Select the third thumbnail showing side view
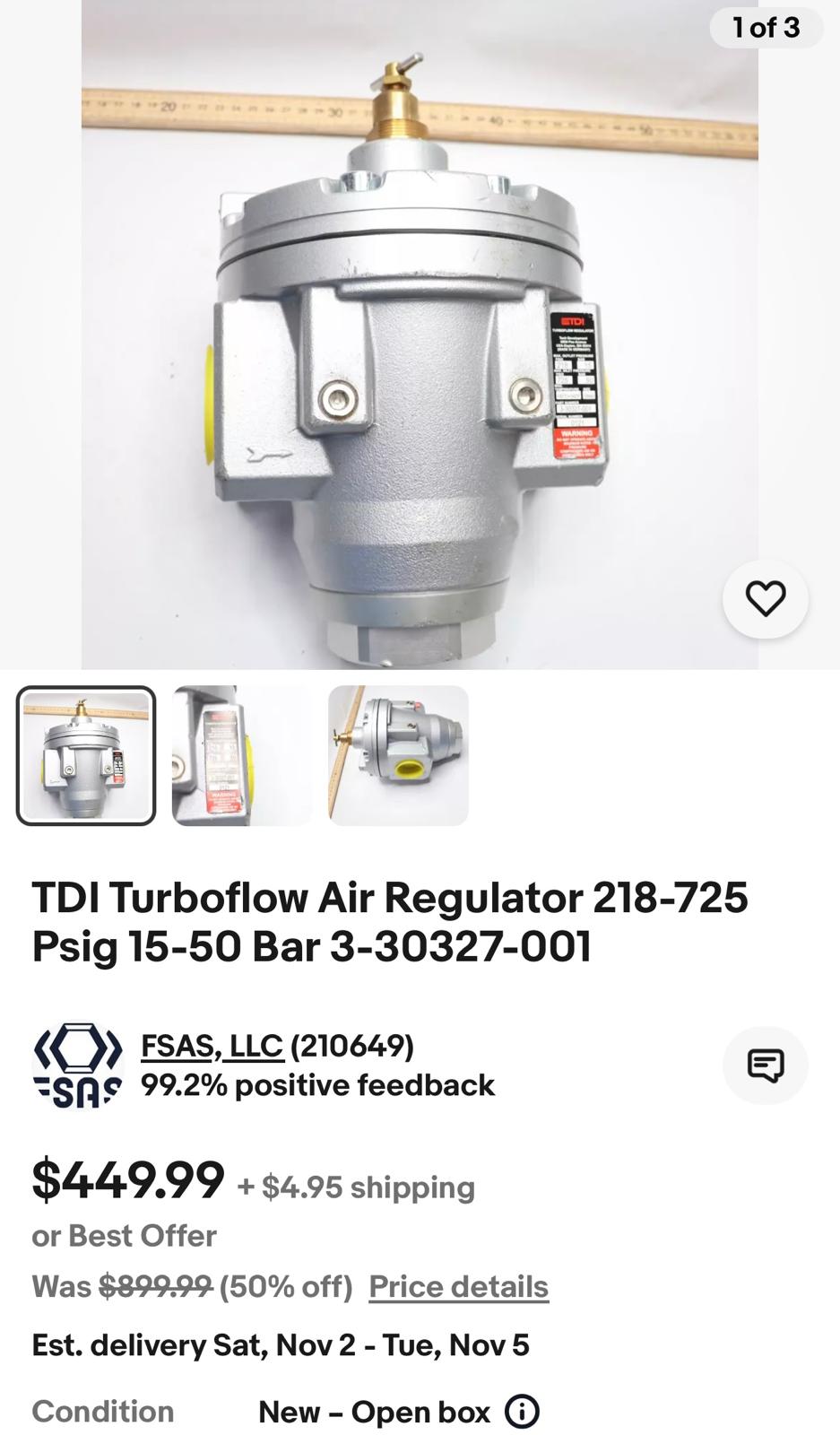Image resolution: width=840 pixels, height=1435 pixels. click(398, 755)
